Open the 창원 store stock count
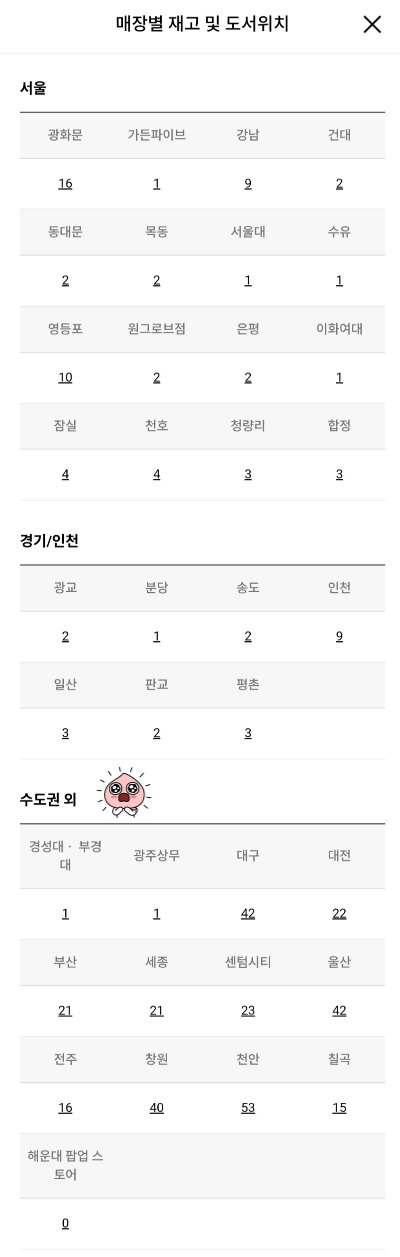This screenshot has height=1257, width=400. pyautogui.click(x=156, y=1108)
